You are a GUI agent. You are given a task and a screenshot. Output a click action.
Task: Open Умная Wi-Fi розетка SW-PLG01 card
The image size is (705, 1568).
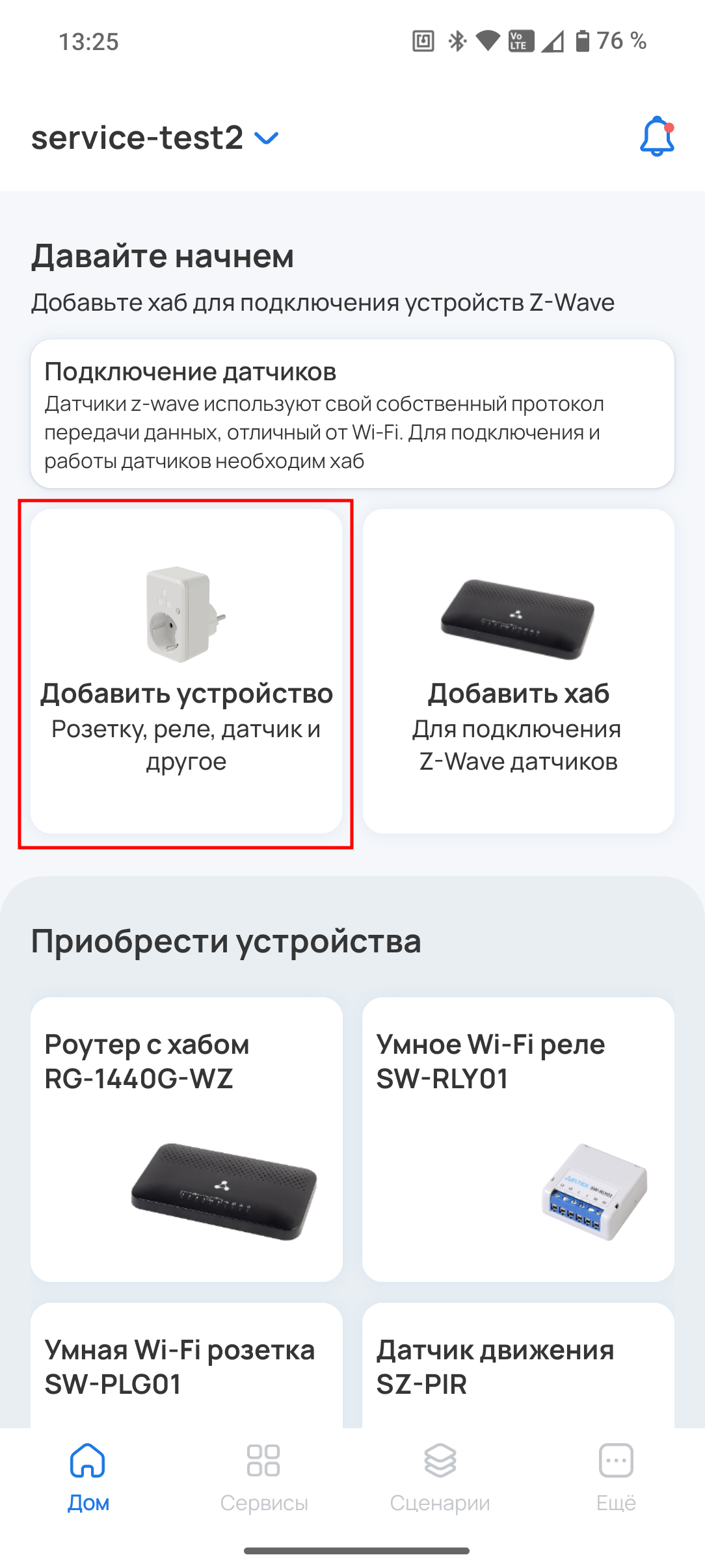[x=187, y=1365]
